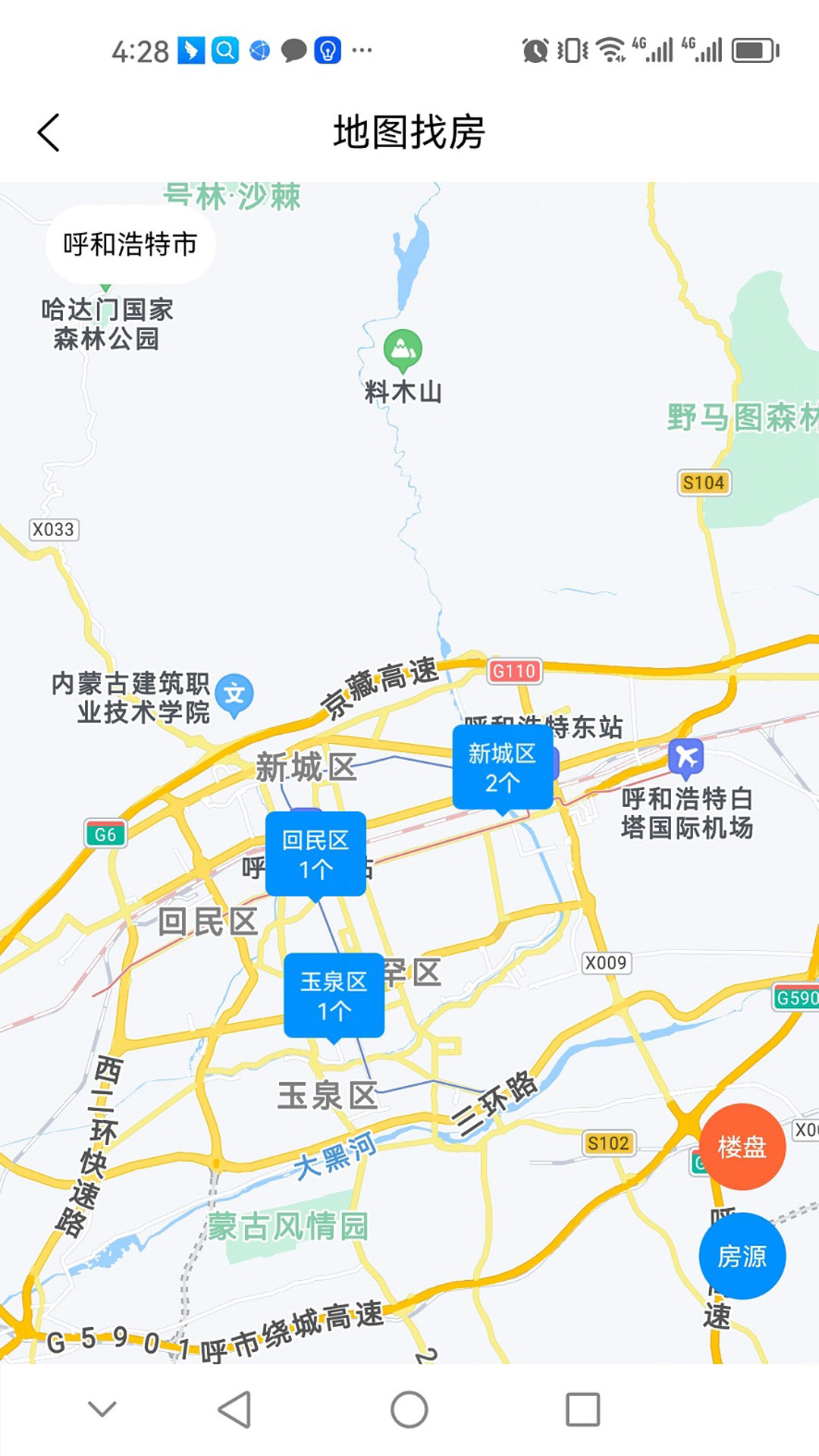This screenshot has height=1456, width=819.
Task: Go back from the 地图找房 screen
Action: pyautogui.click(x=49, y=133)
